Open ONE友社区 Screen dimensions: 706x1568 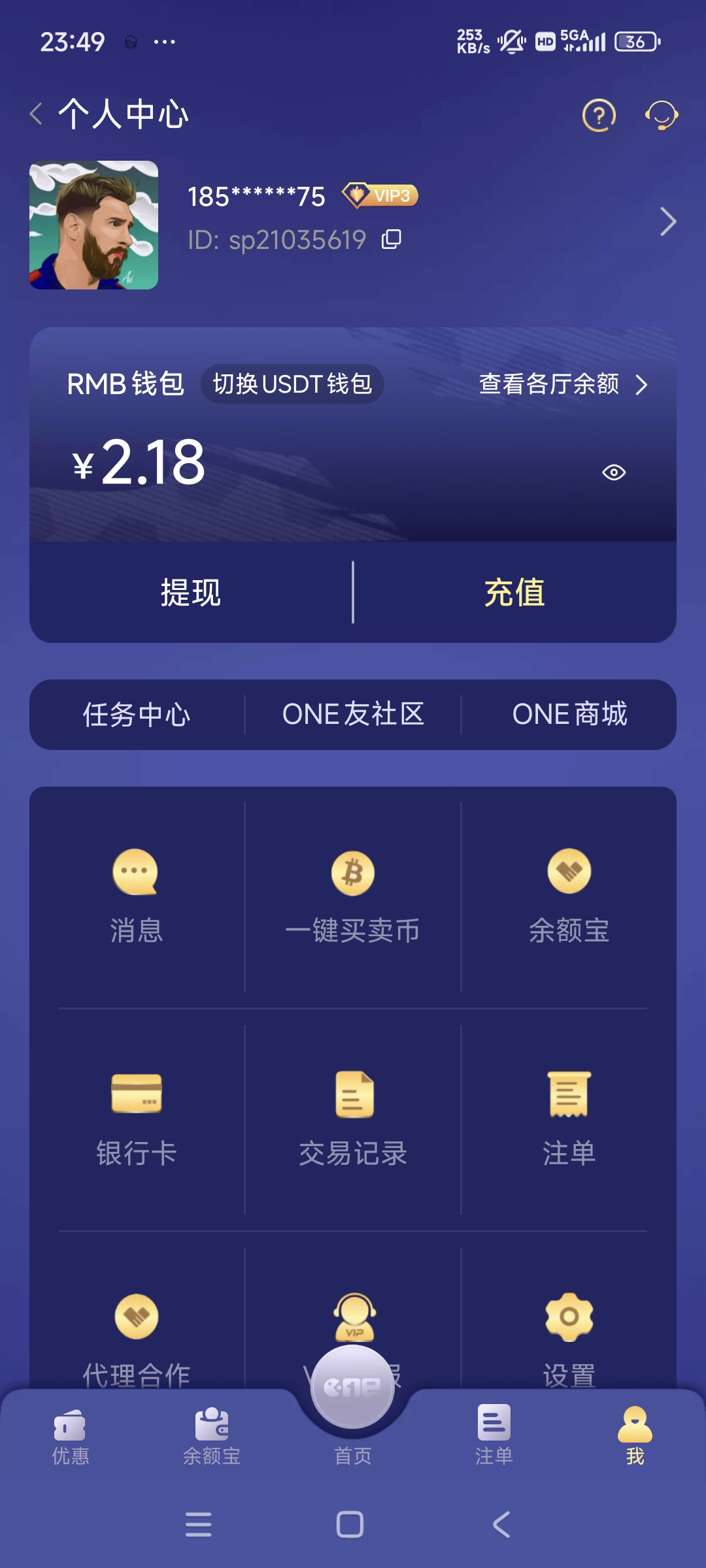[x=353, y=715]
